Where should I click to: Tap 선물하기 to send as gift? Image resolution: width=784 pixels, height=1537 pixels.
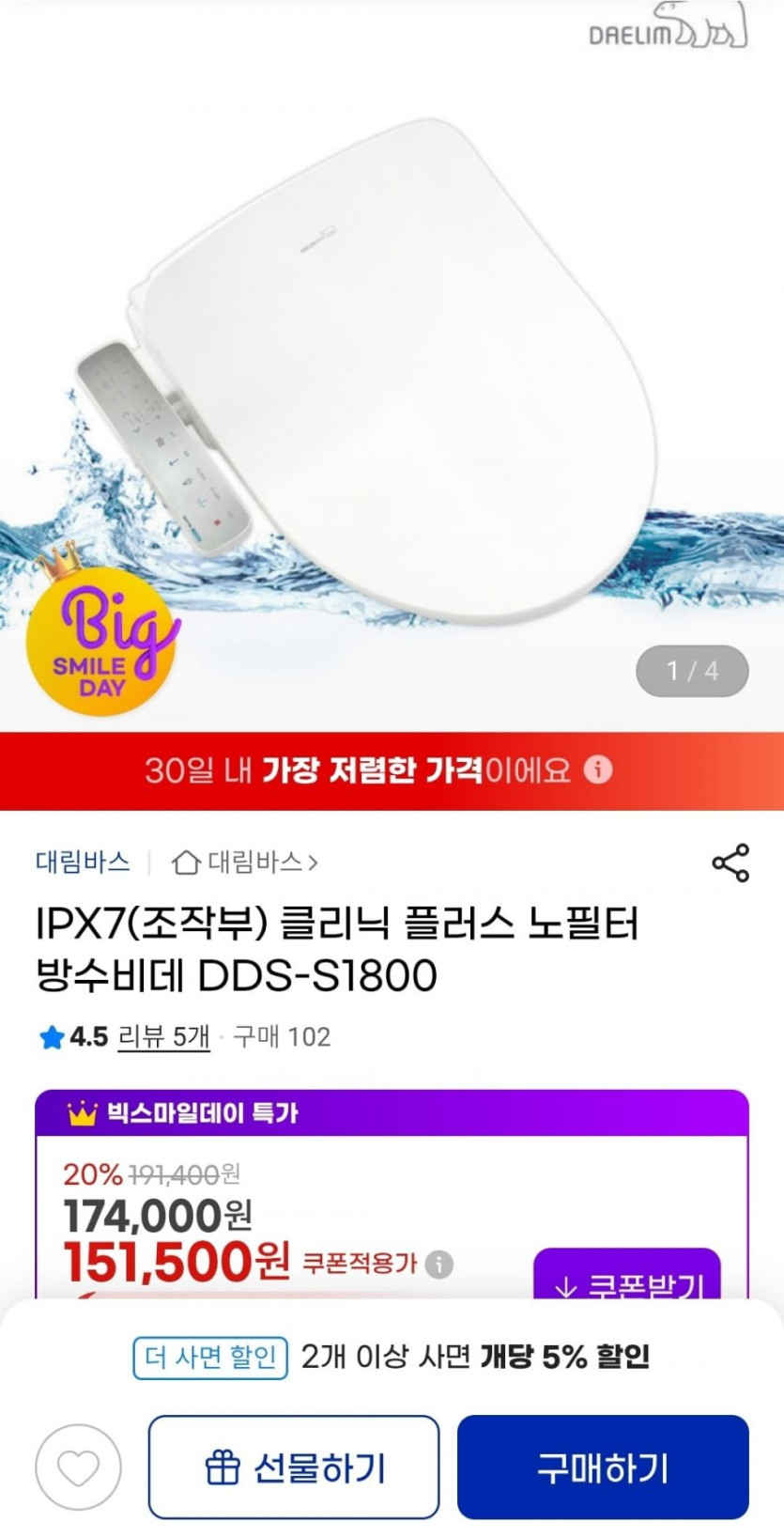pyautogui.click(x=294, y=1467)
